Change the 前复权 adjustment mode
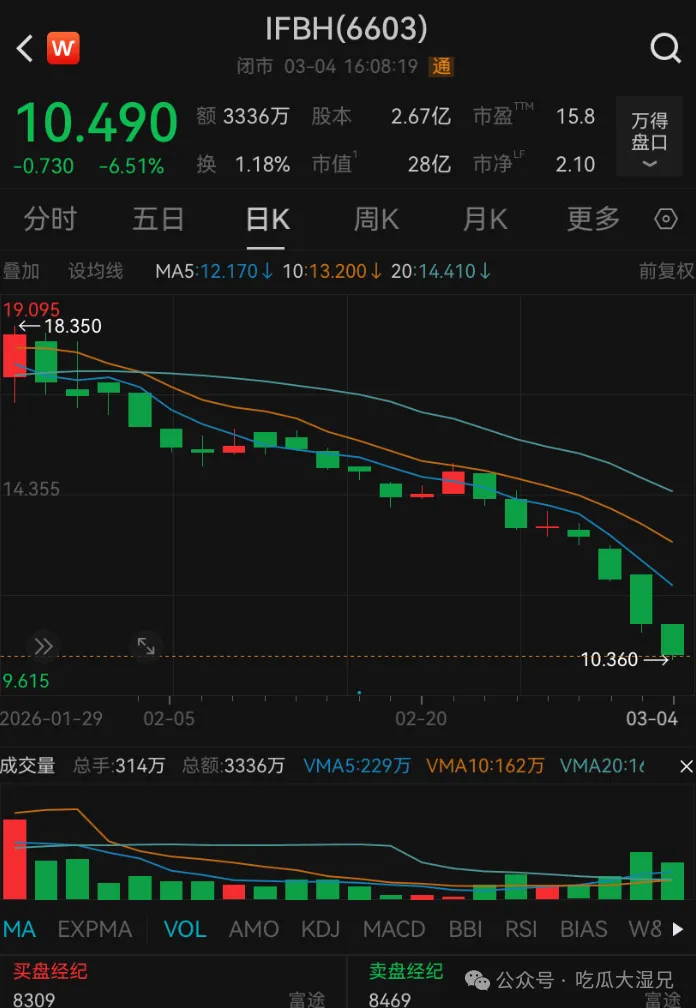The width and height of the screenshot is (696, 1008). [x=666, y=270]
